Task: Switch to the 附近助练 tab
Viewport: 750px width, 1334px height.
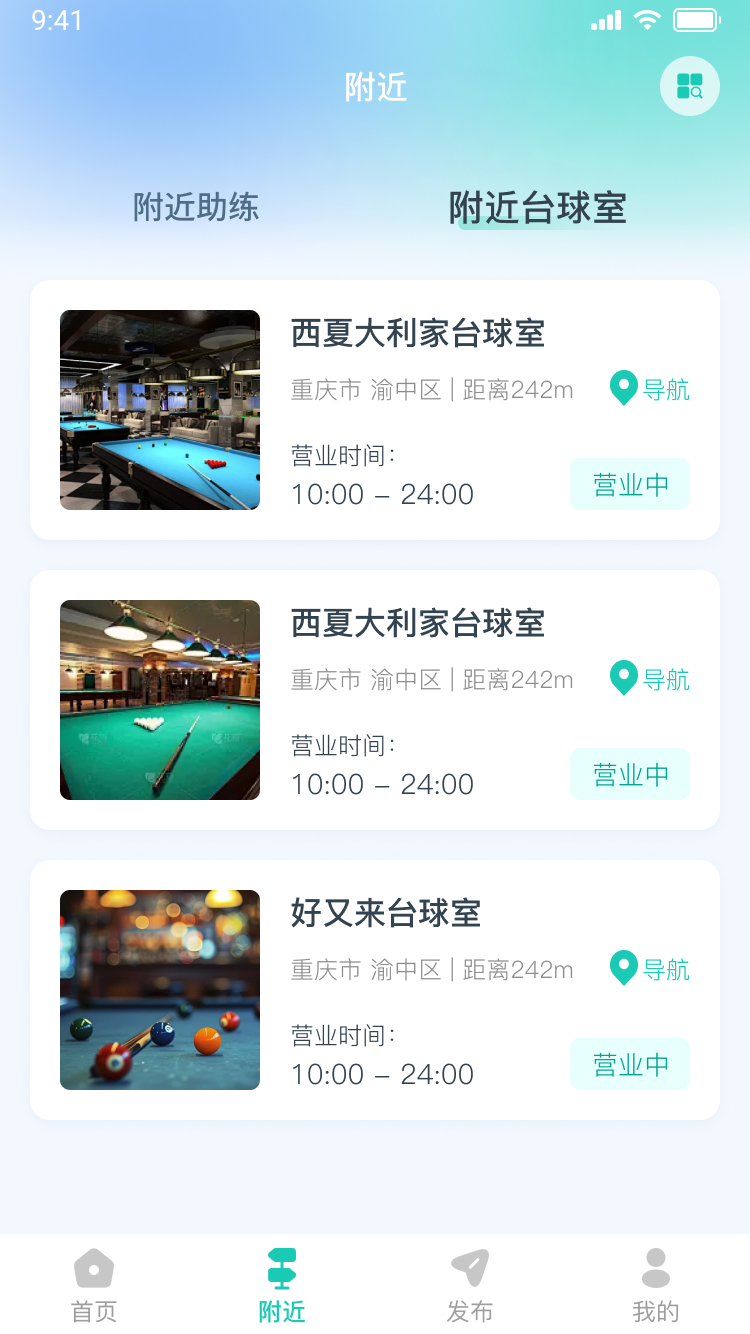Action: (195, 209)
